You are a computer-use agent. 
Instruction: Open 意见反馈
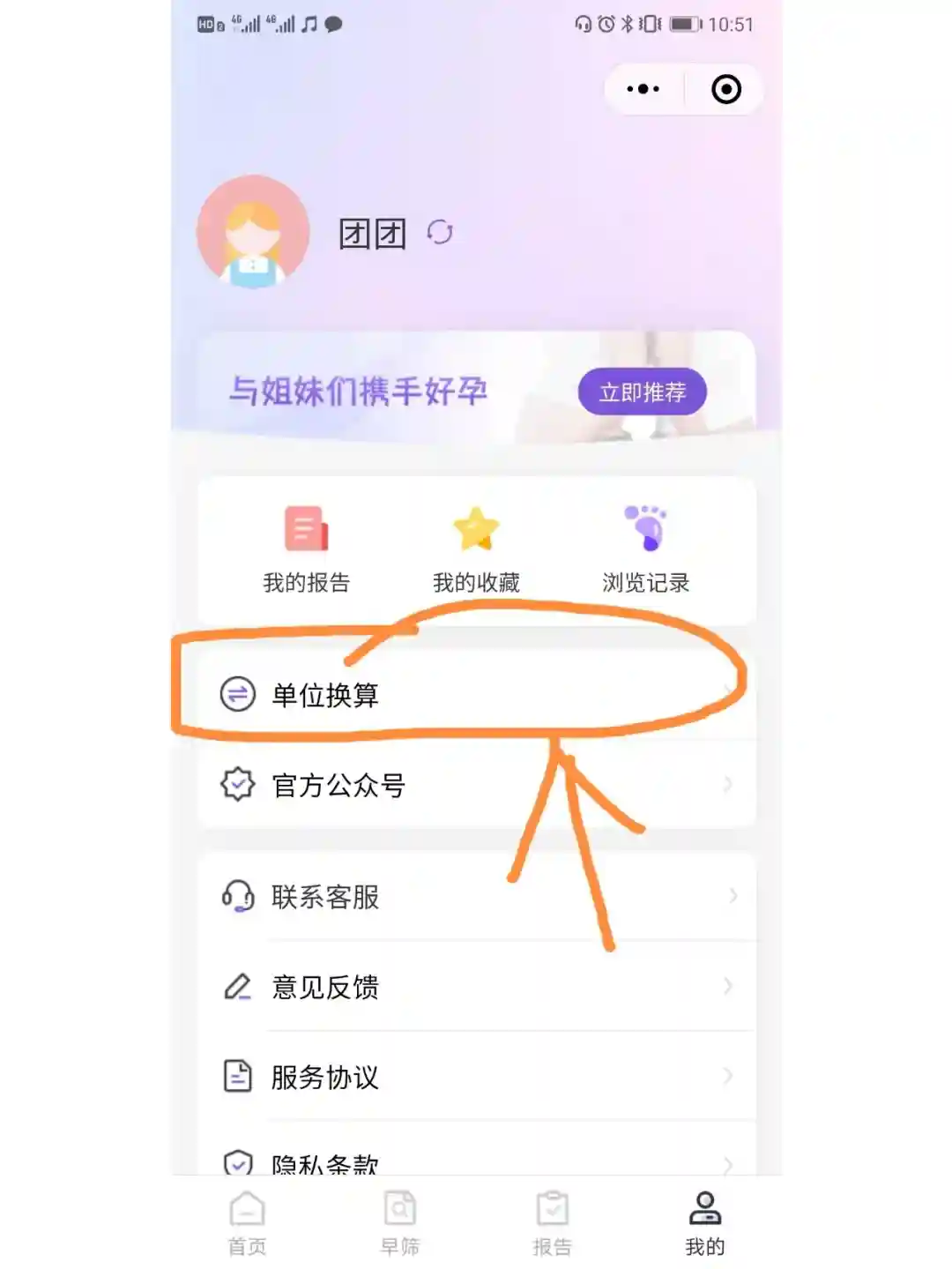click(x=476, y=986)
